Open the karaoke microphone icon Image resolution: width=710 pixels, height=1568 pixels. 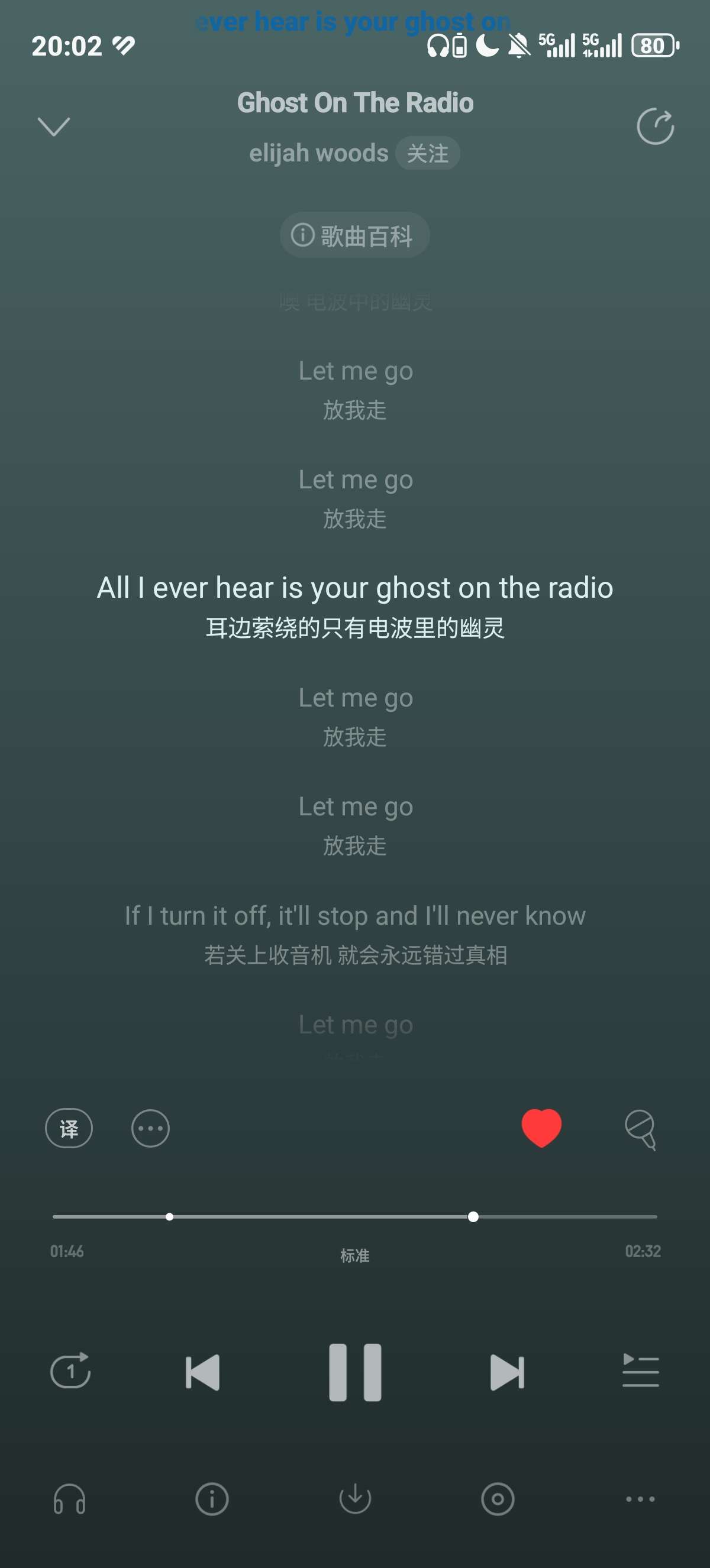click(x=641, y=1129)
